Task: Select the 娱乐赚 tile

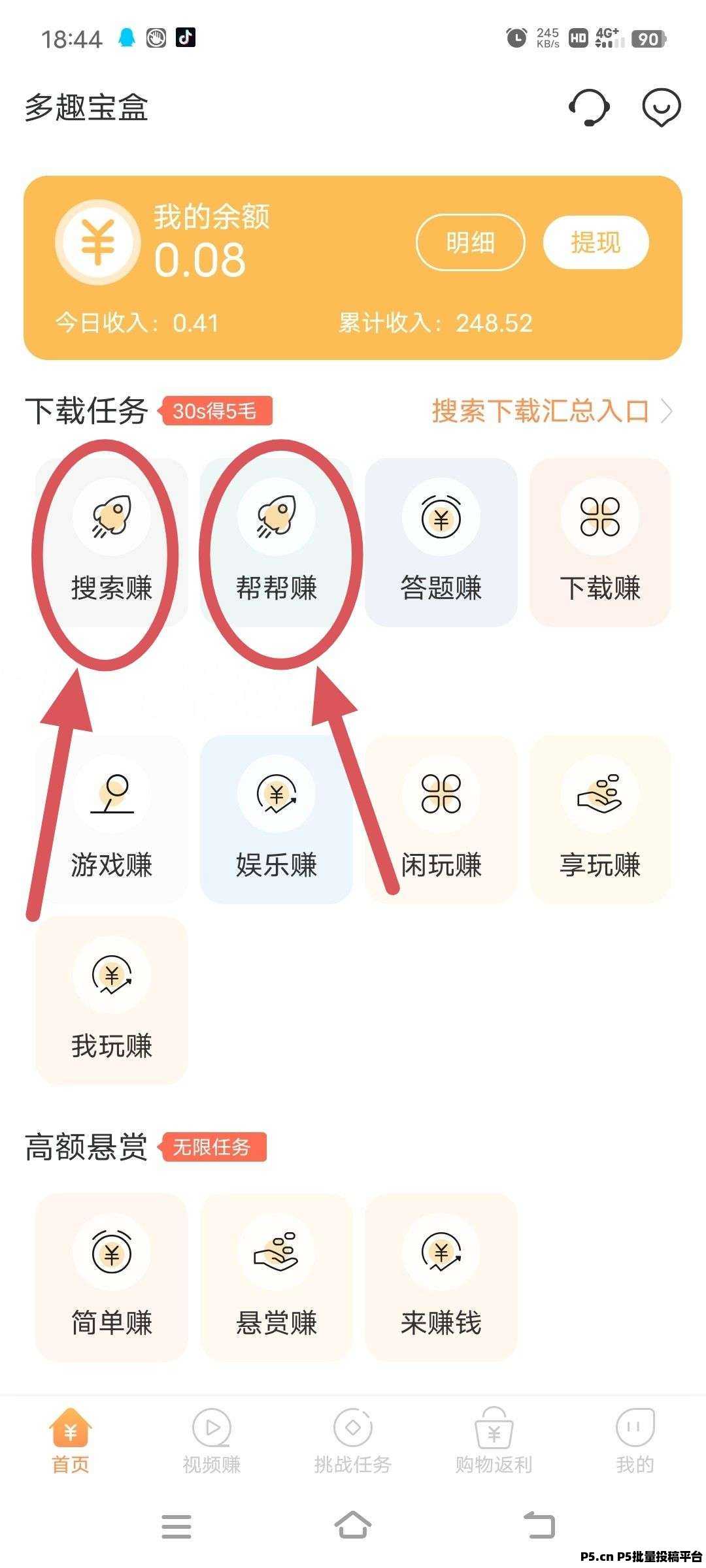Action: point(276,819)
